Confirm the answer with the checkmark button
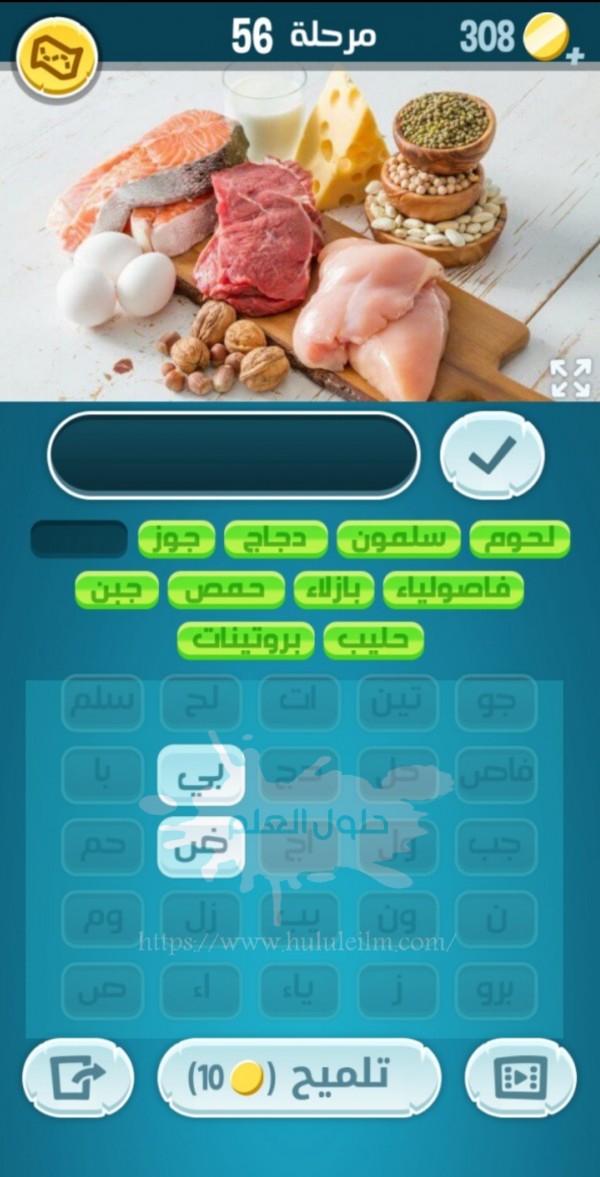Image resolution: width=600 pixels, height=1177 pixels. [492, 455]
